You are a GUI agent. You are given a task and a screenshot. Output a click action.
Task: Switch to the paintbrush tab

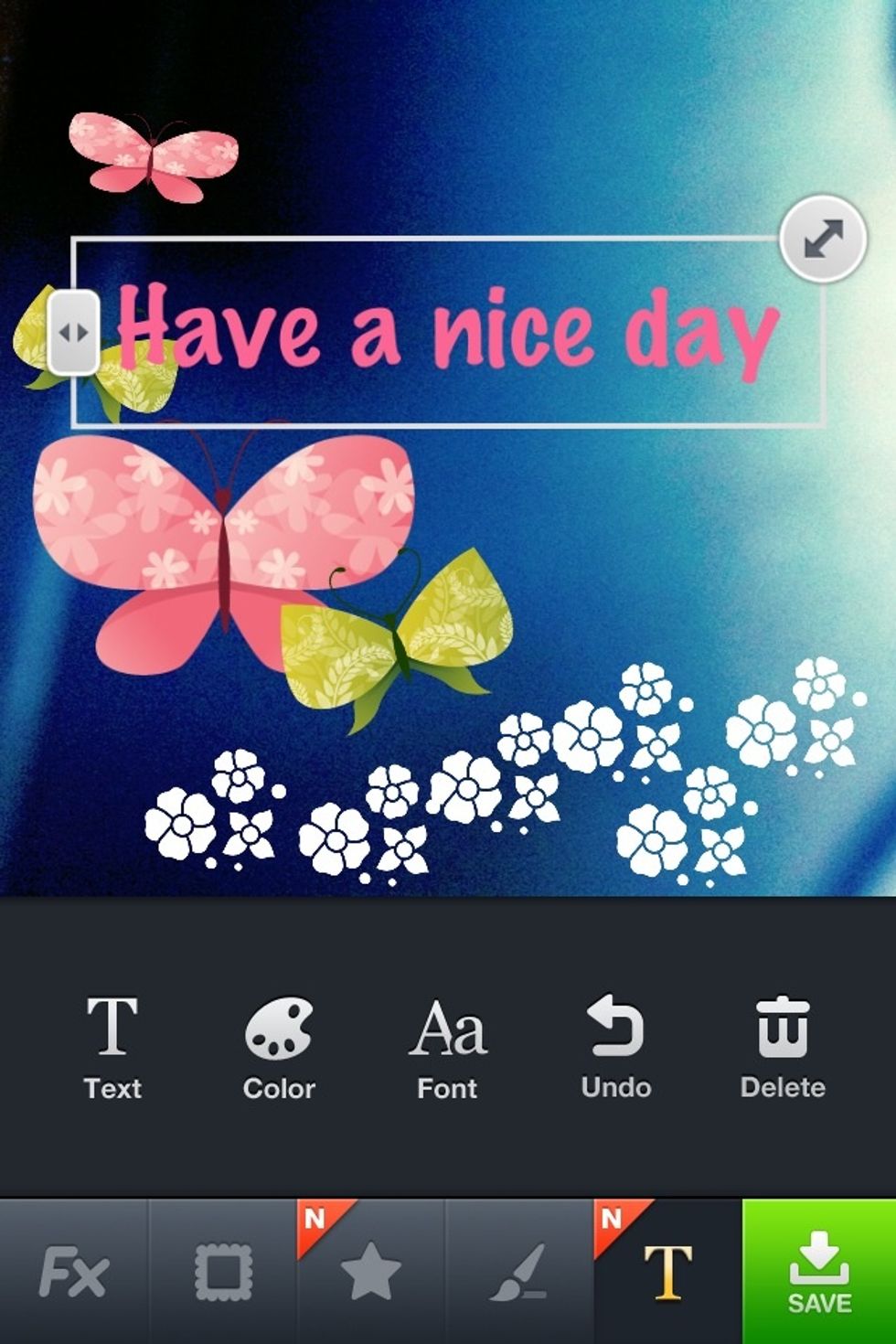coord(519,1272)
